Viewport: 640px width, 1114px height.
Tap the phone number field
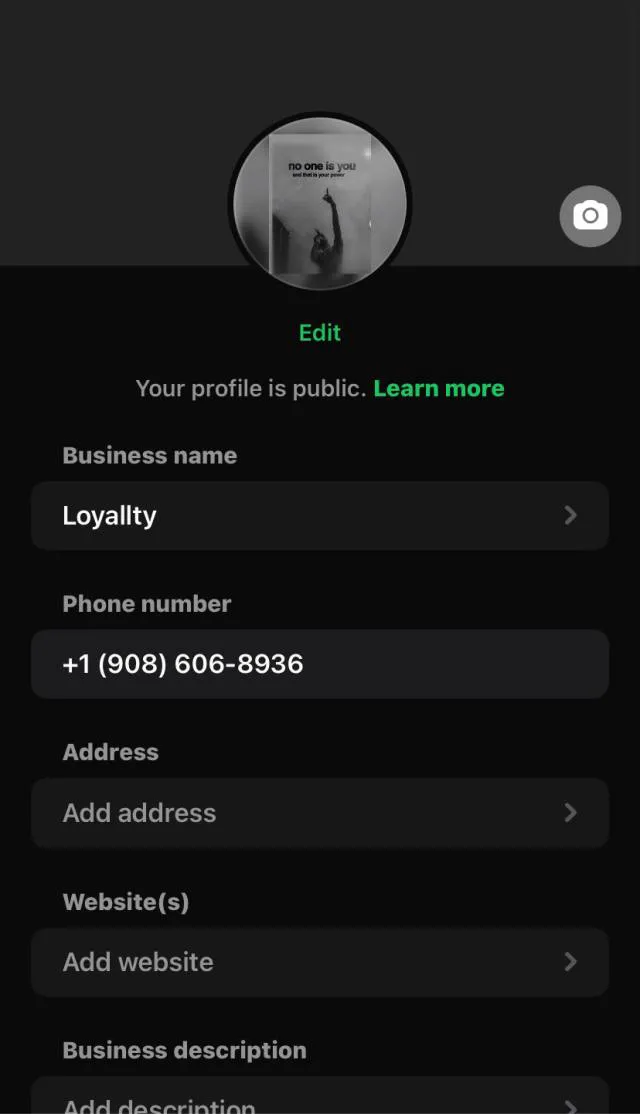(x=320, y=664)
